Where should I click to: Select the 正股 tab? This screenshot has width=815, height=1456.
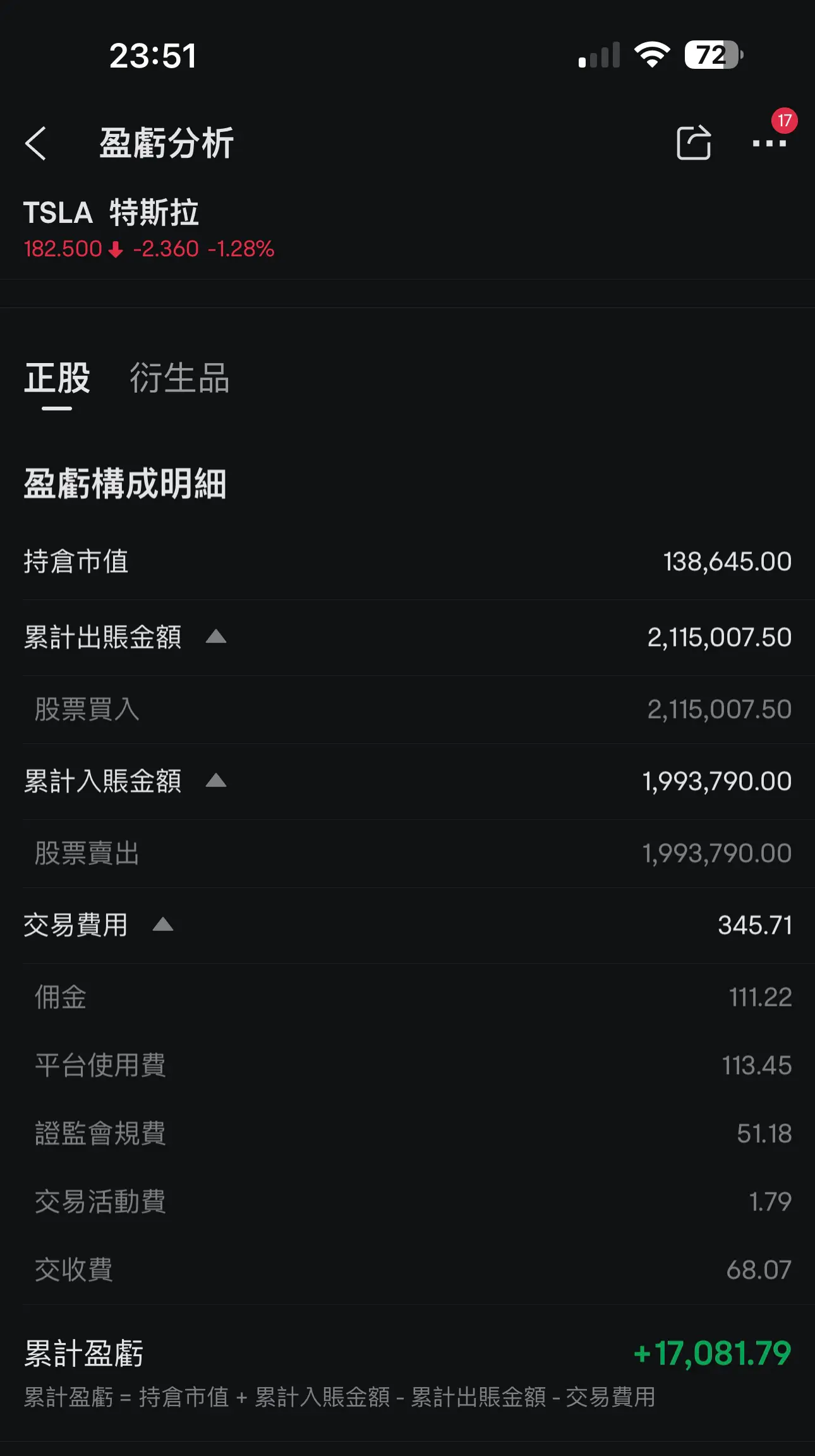[57, 378]
